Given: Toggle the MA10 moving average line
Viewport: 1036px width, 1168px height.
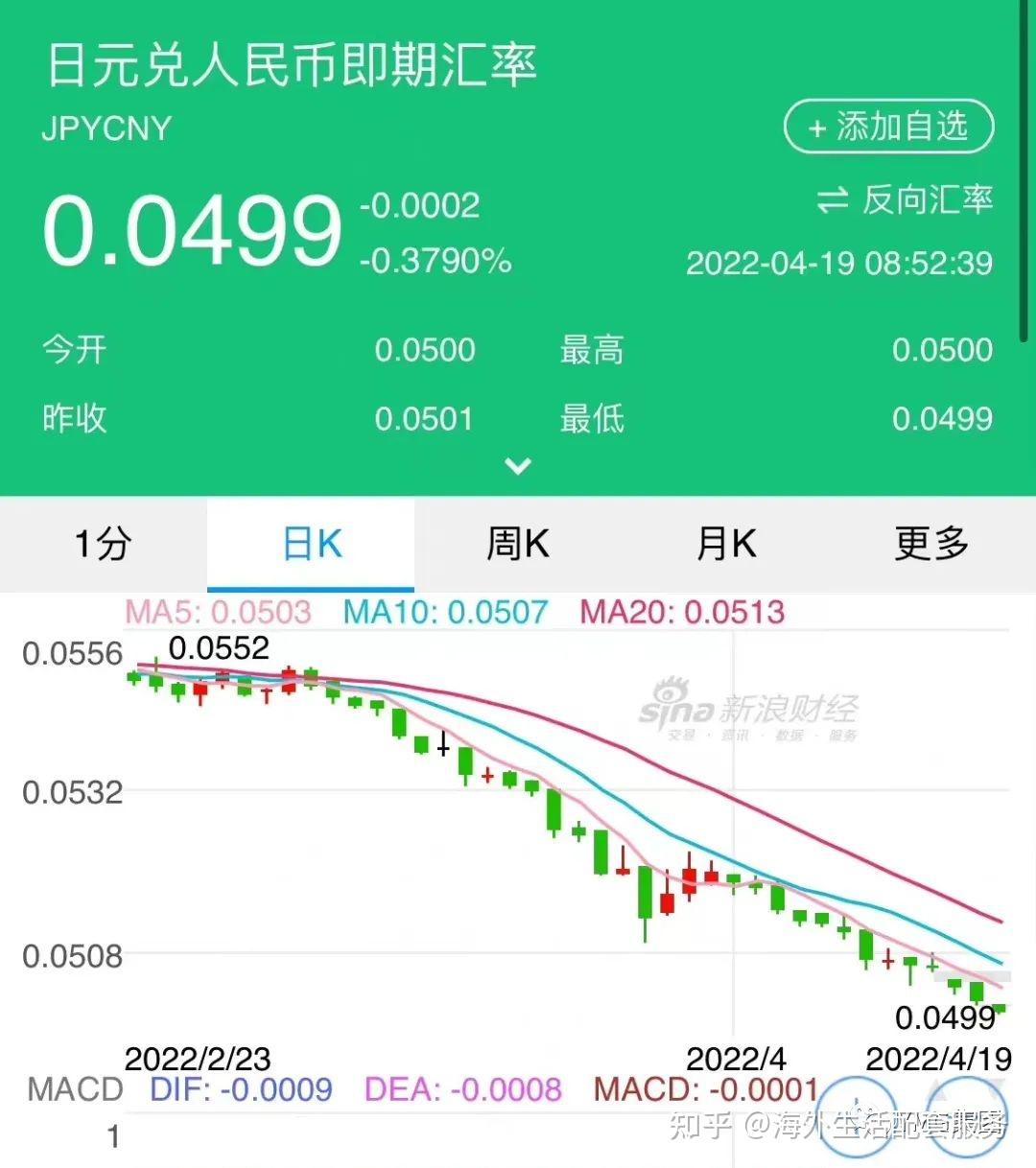Looking at the screenshot, I should [443, 611].
